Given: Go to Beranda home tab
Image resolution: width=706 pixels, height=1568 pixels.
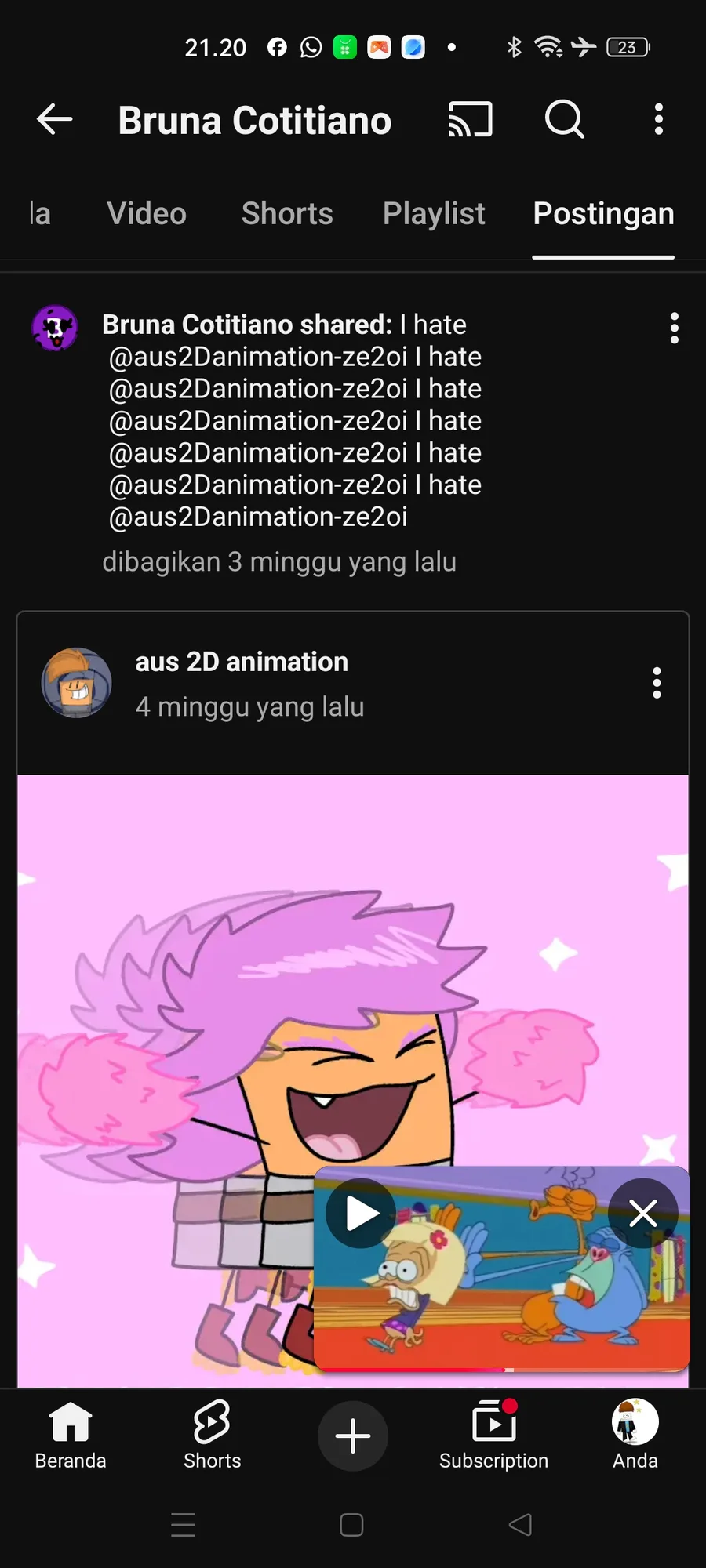Looking at the screenshot, I should point(71,1436).
